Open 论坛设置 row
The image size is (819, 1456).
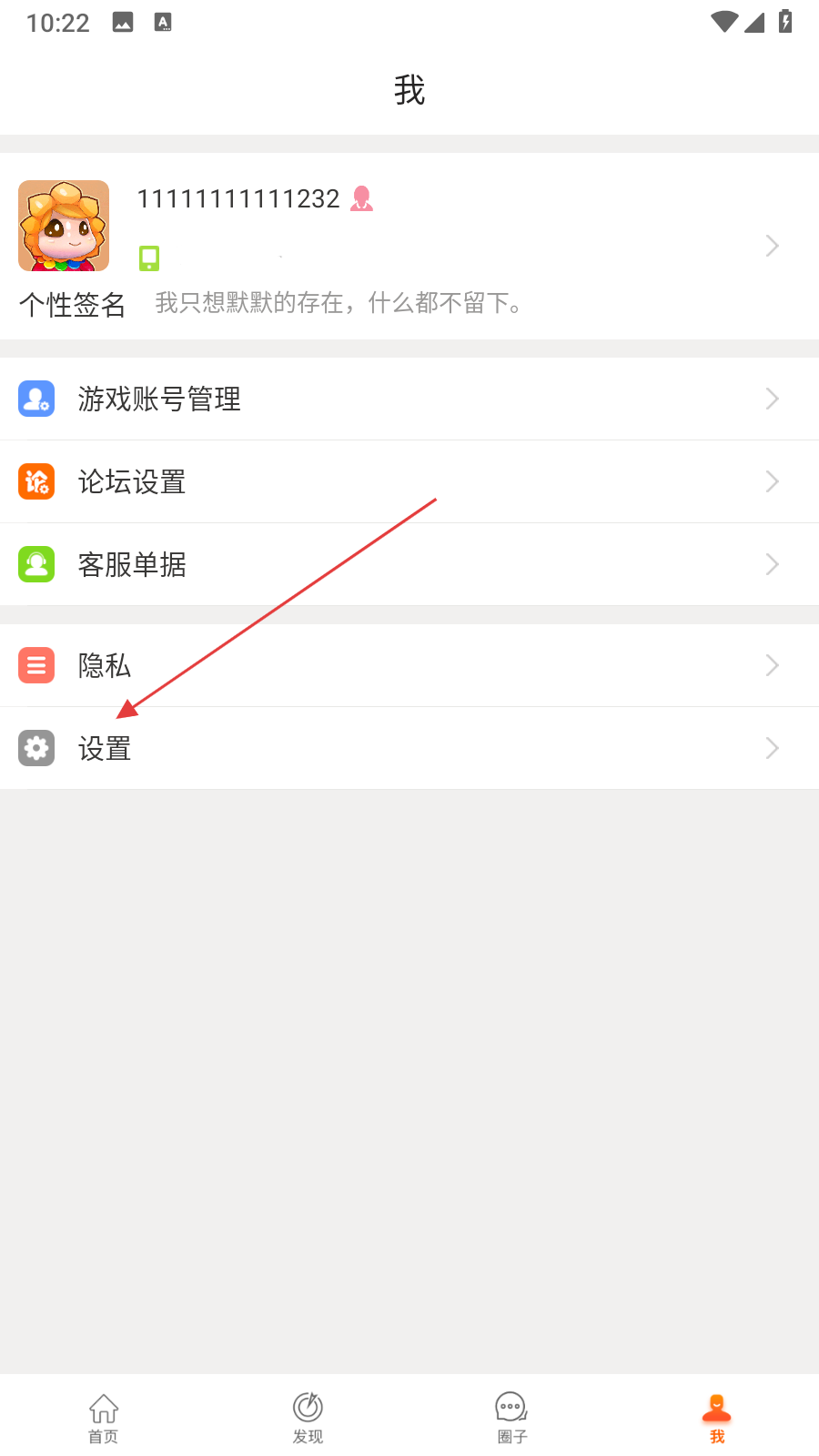[x=409, y=481]
